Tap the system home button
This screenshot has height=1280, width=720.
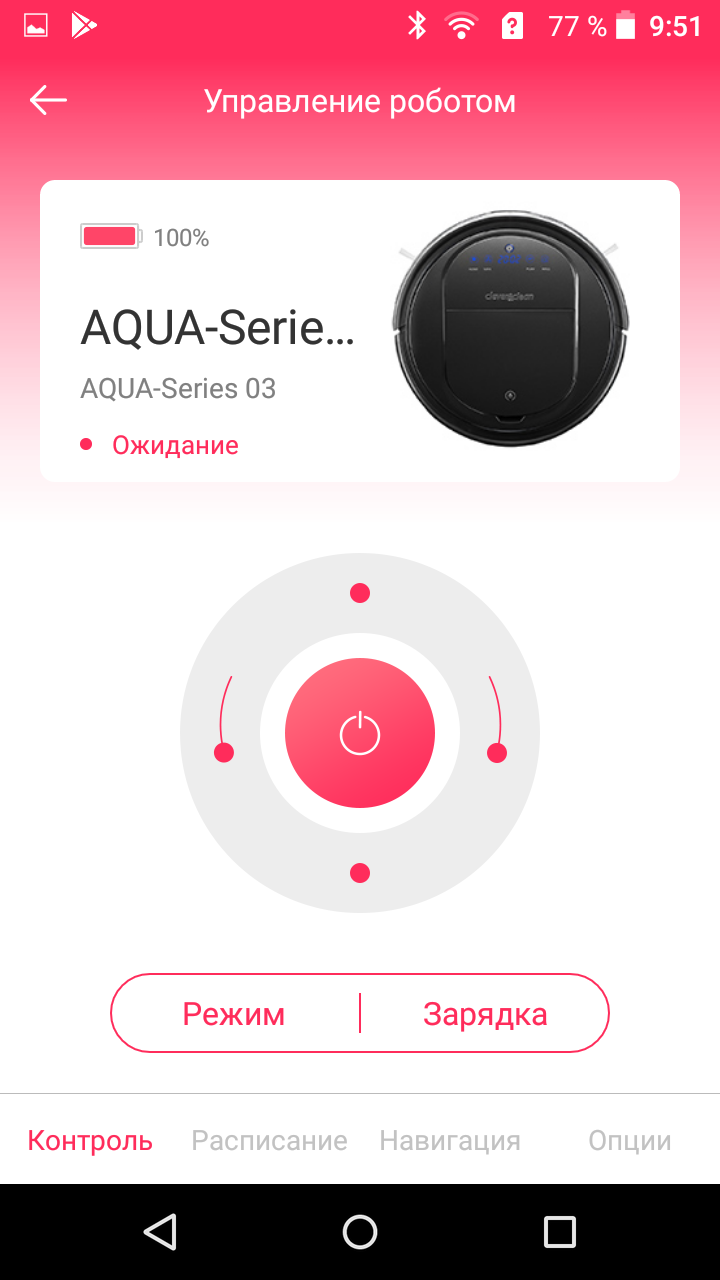click(x=360, y=1232)
